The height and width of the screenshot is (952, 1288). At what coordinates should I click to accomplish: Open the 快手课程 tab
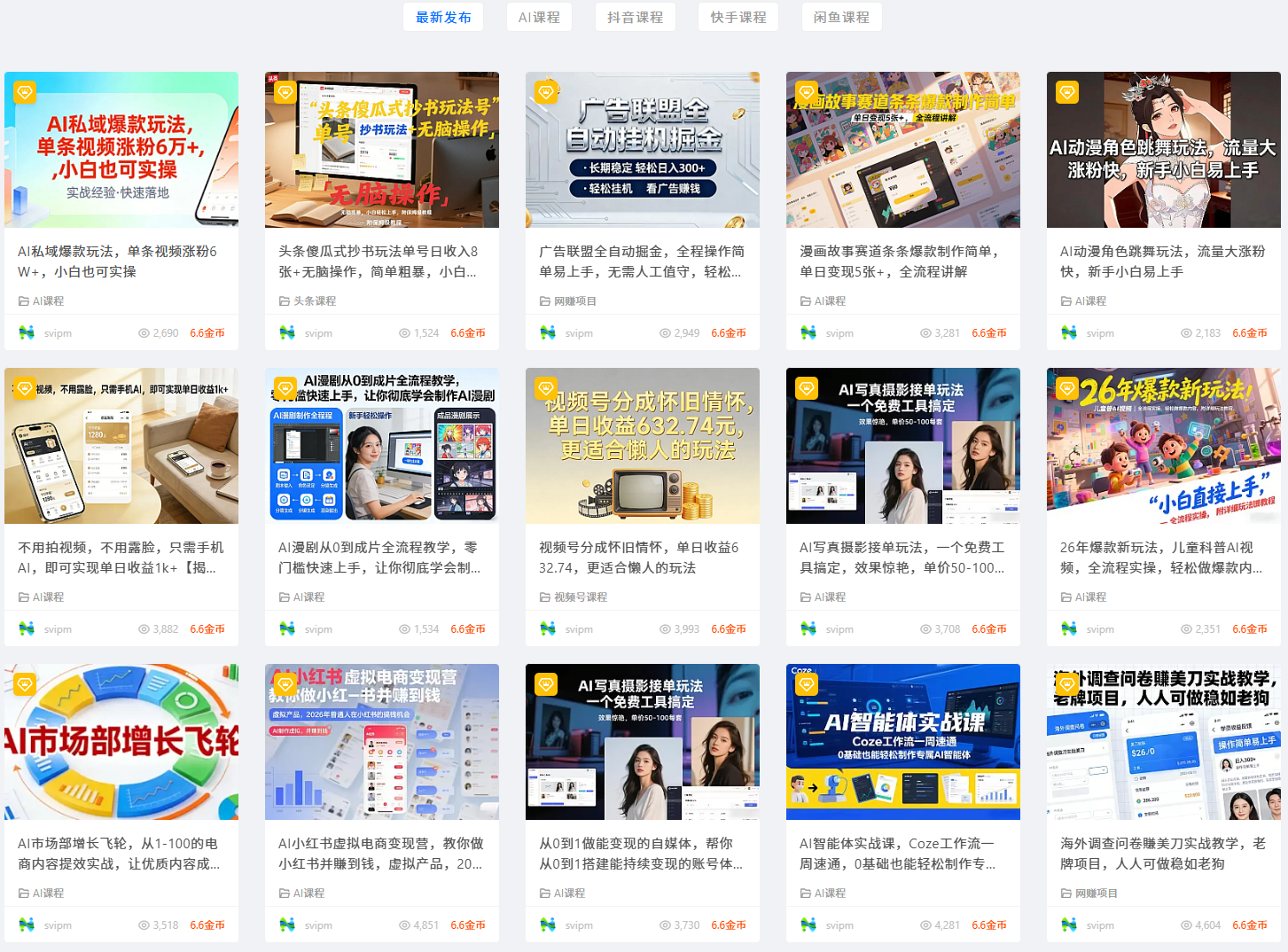pos(738,18)
